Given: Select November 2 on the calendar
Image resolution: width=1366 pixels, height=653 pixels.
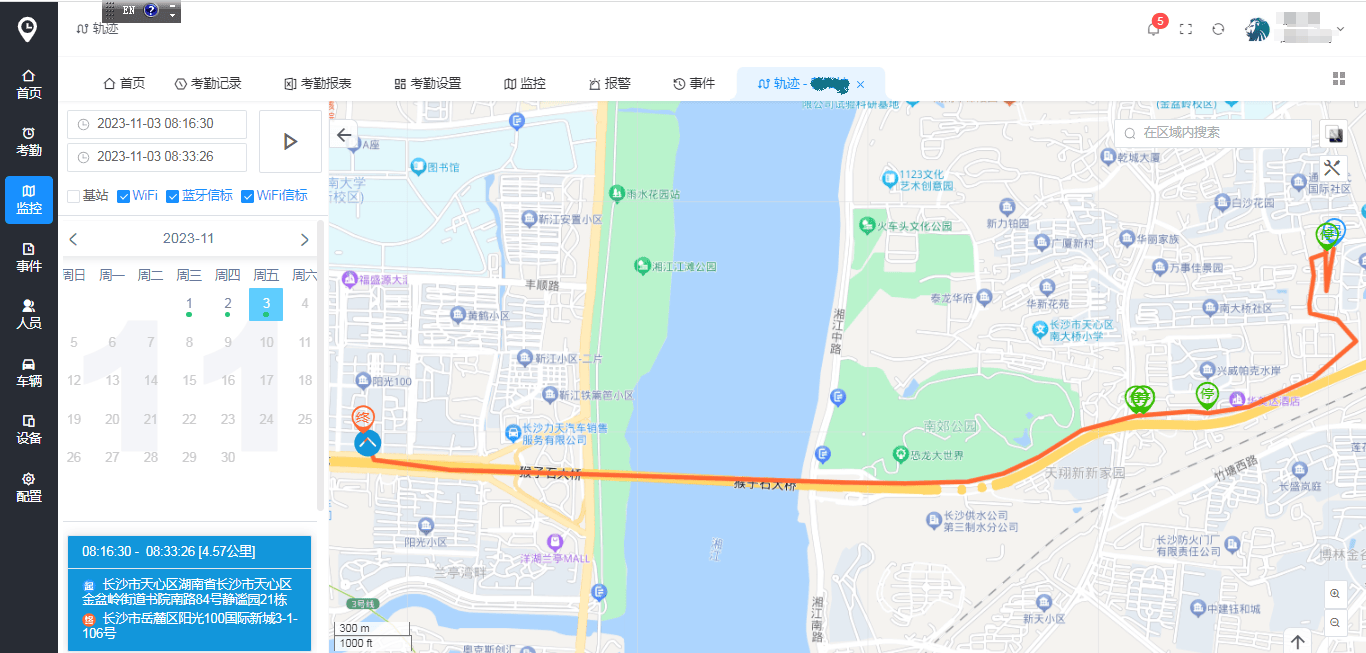Looking at the screenshot, I should click(228, 304).
